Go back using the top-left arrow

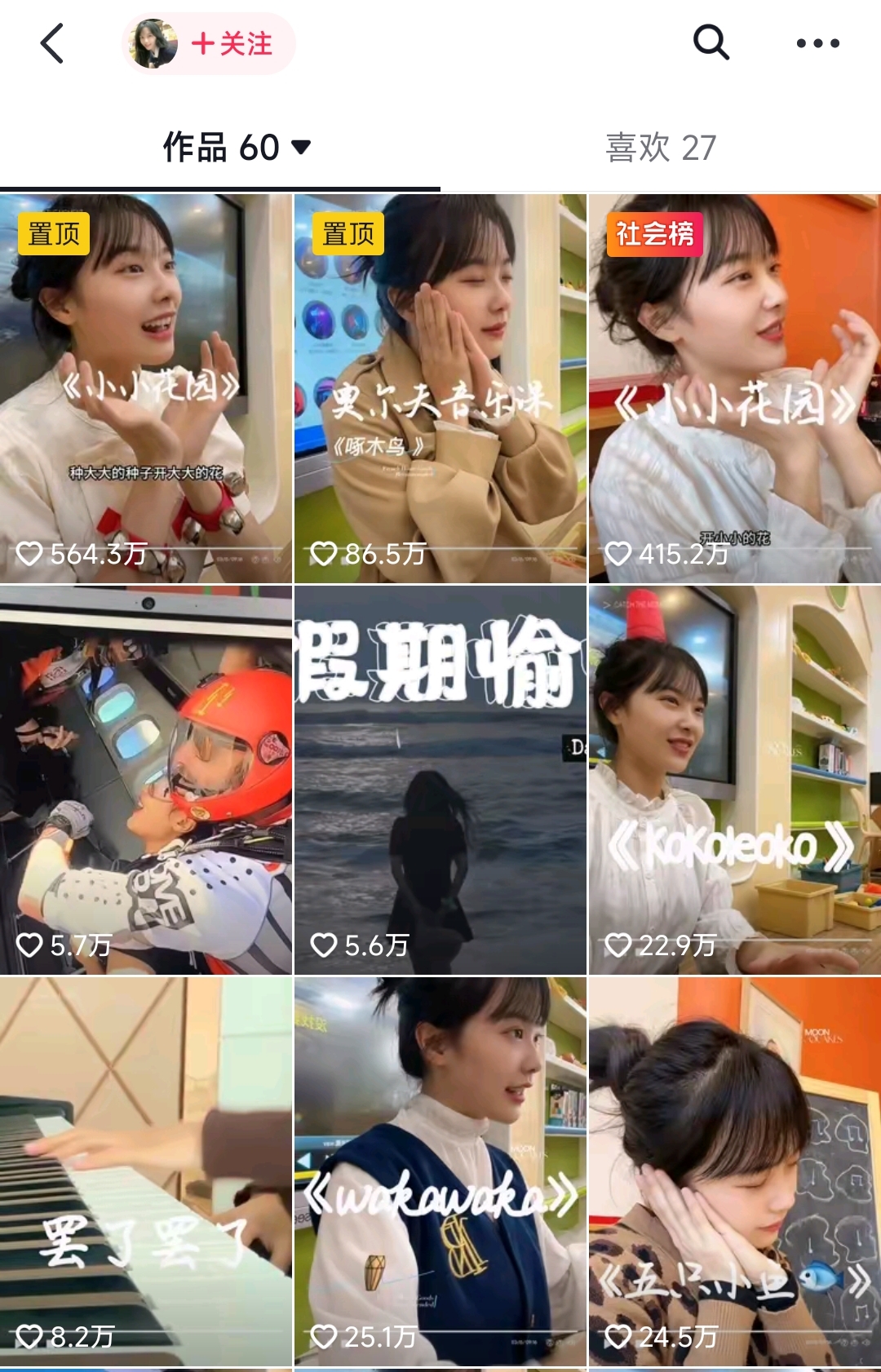[x=52, y=43]
